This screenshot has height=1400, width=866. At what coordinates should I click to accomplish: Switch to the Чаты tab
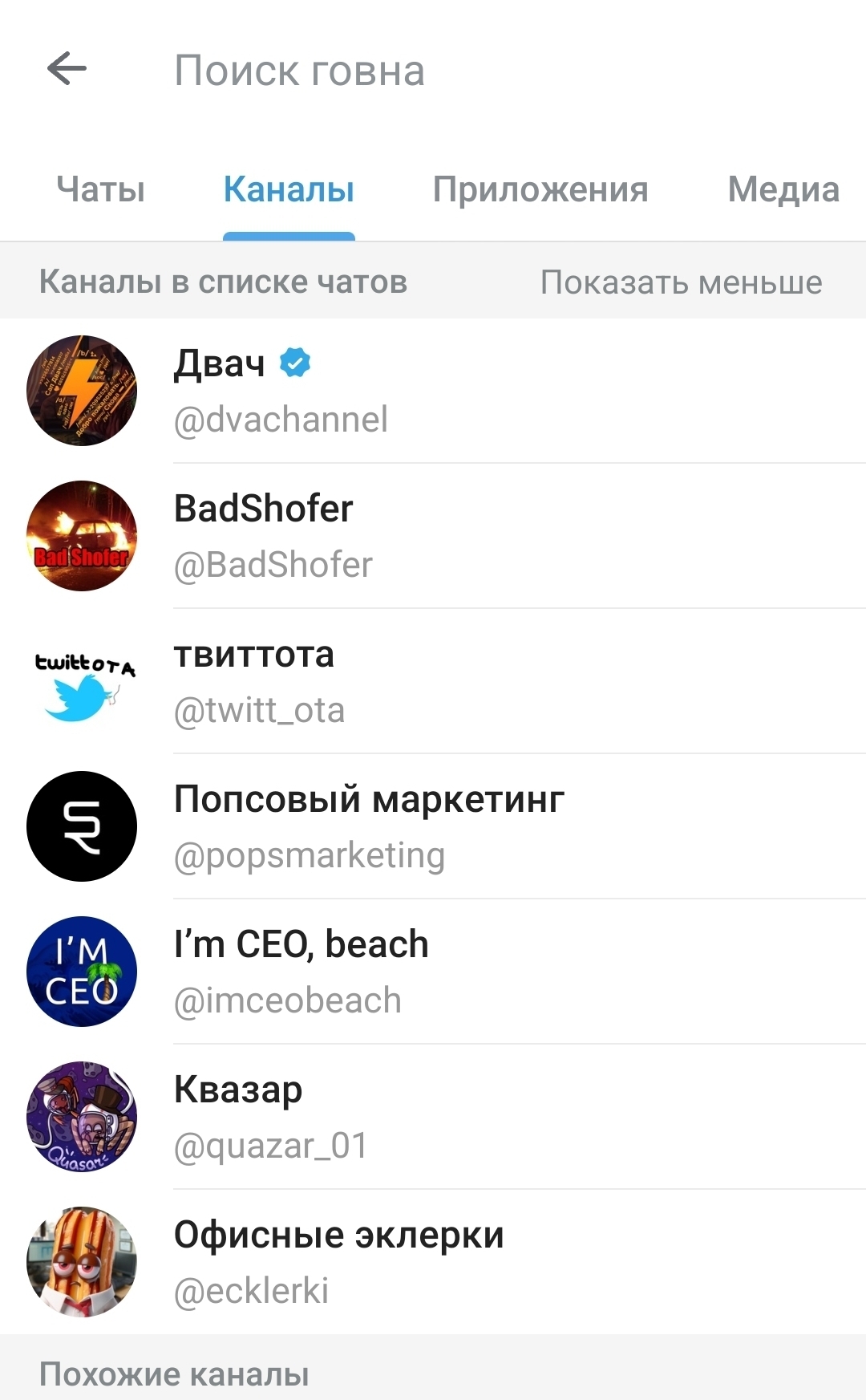point(100,190)
